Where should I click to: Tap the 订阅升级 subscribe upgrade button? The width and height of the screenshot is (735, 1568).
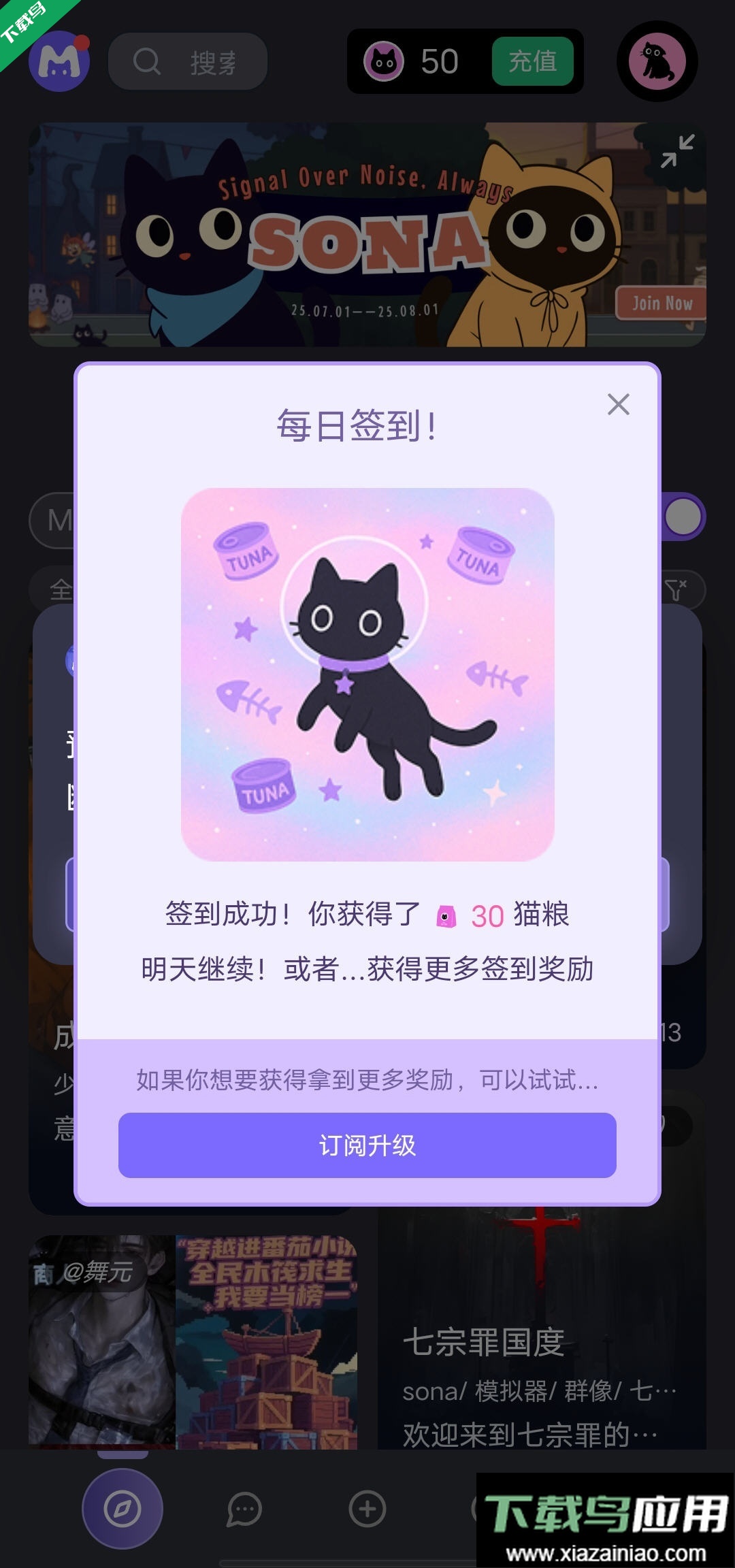[x=367, y=1145]
